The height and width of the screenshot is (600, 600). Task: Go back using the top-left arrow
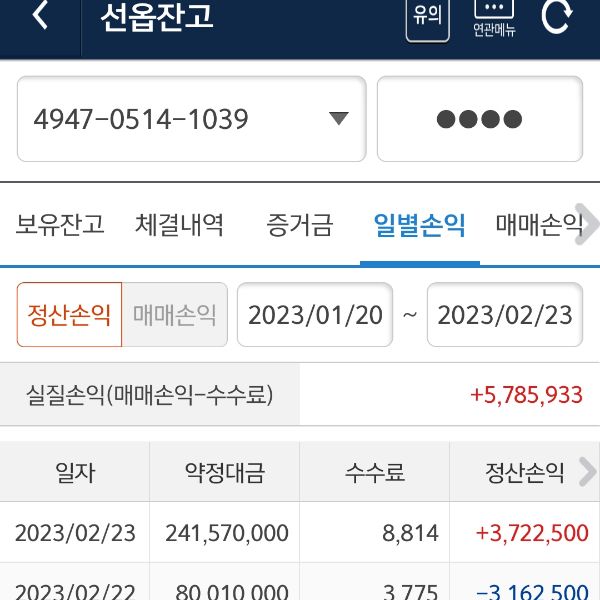point(40,17)
